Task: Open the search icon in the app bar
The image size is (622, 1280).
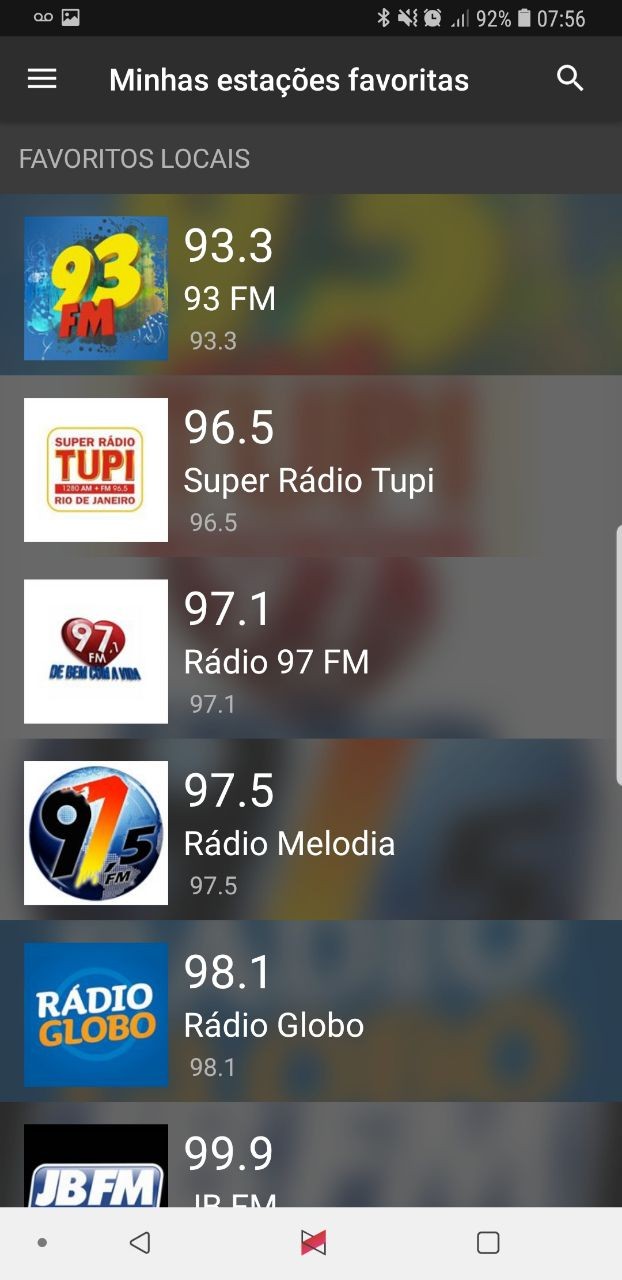Action: pyautogui.click(x=570, y=79)
